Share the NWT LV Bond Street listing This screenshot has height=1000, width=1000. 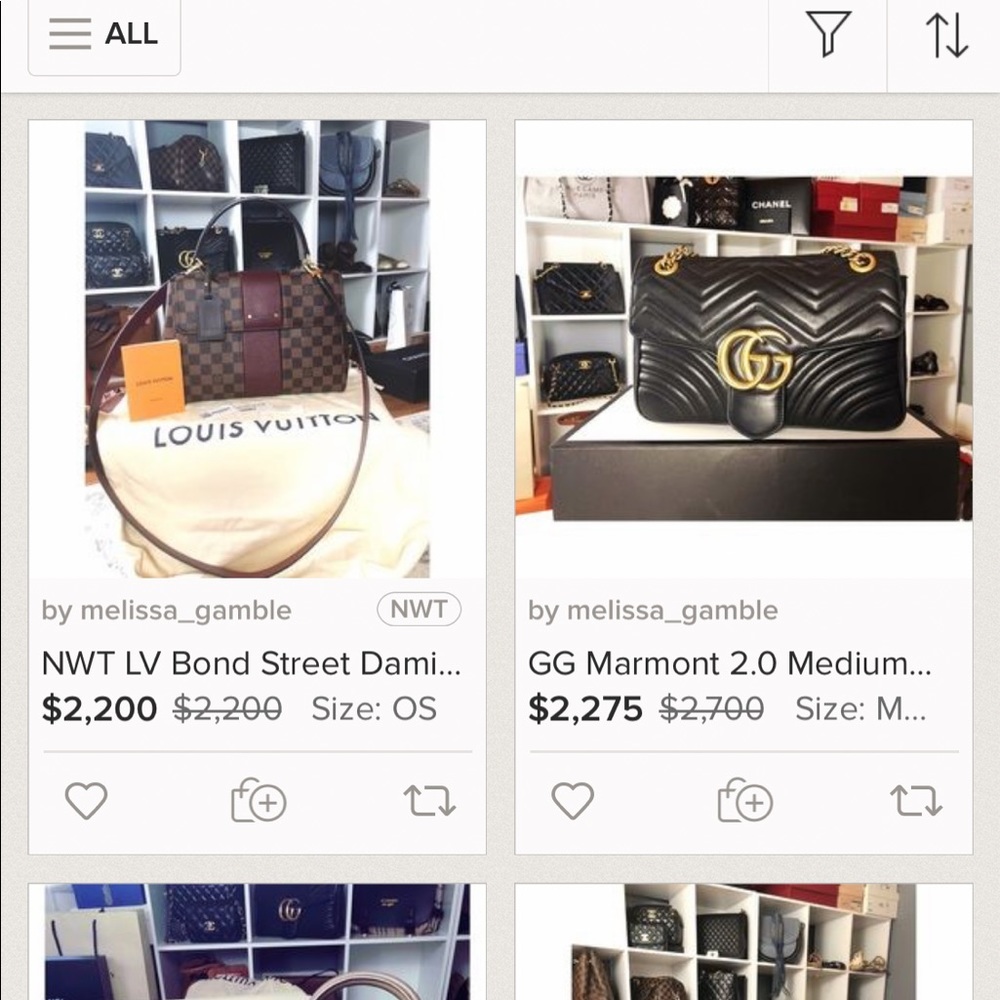pyautogui.click(x=429, y=801)
